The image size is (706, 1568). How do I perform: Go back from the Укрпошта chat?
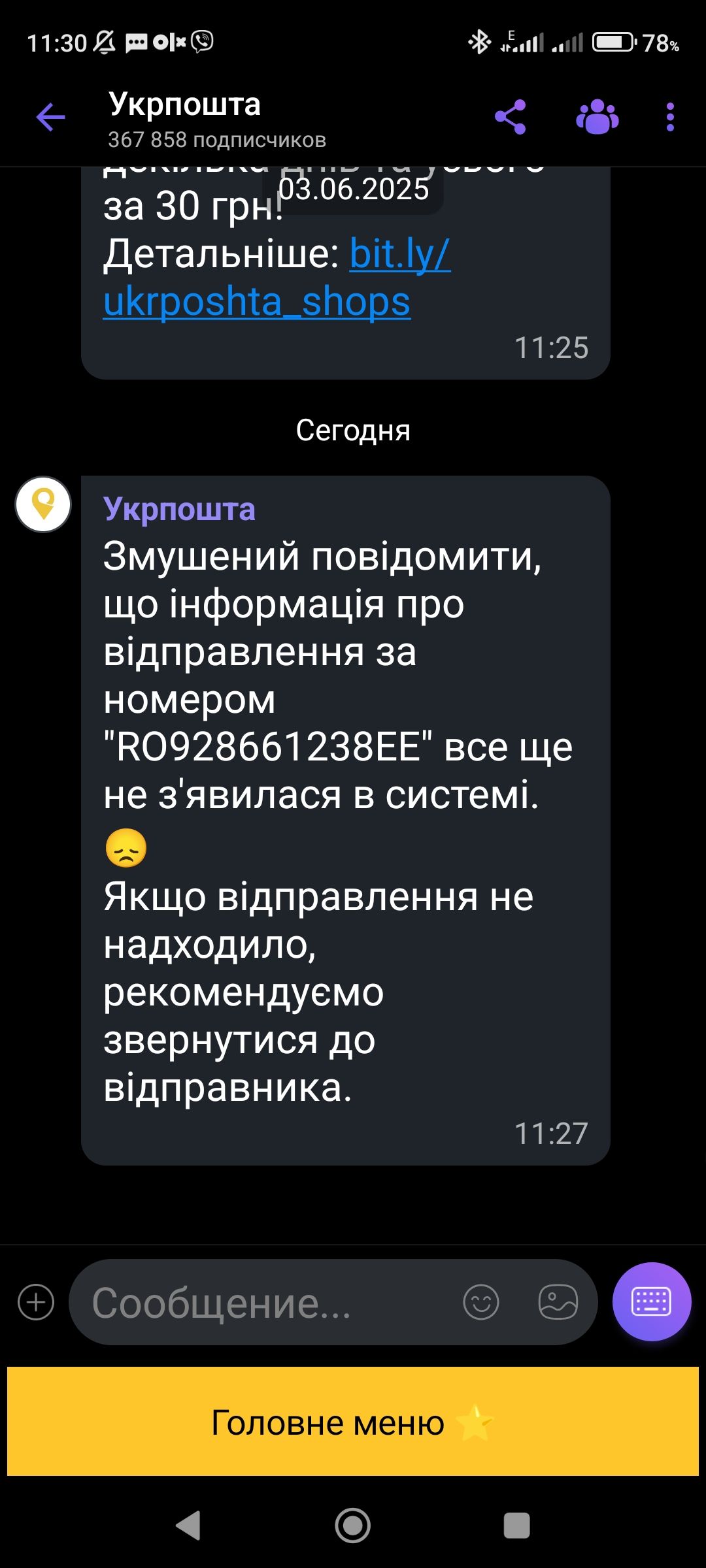[x=50, y=118]
